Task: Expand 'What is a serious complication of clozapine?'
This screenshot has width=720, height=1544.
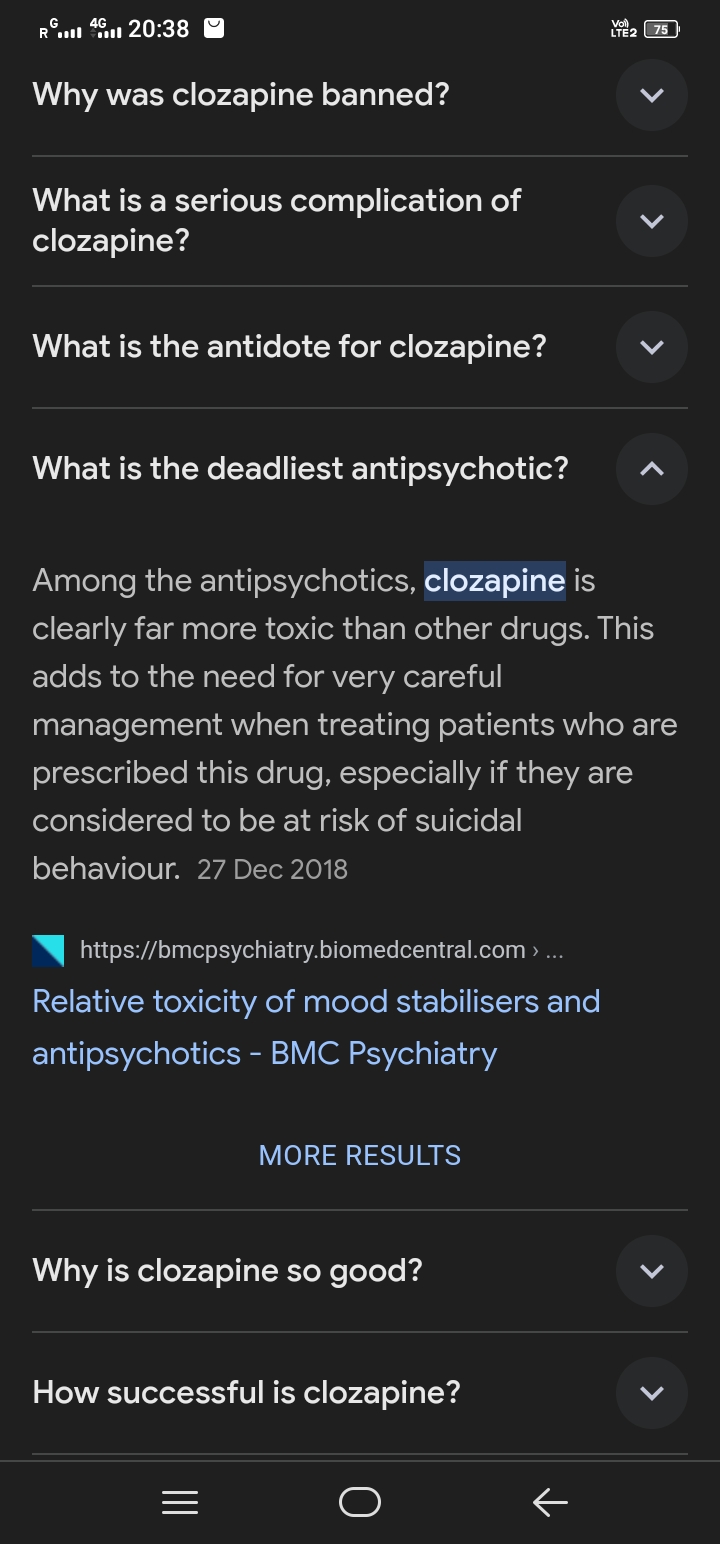Action: 651,221
